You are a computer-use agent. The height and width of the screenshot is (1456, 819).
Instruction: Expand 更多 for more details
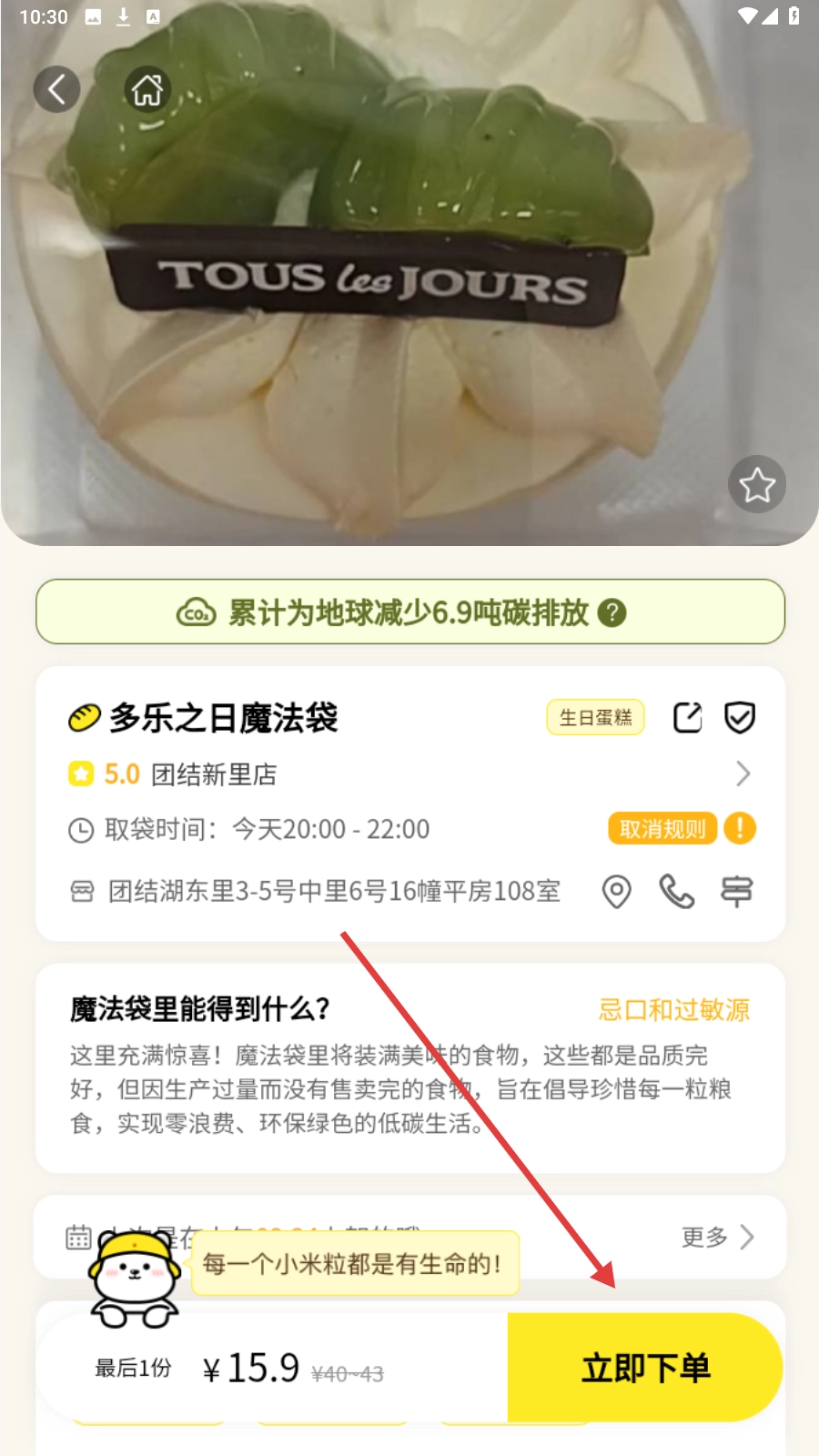(x=717, y=1237)
